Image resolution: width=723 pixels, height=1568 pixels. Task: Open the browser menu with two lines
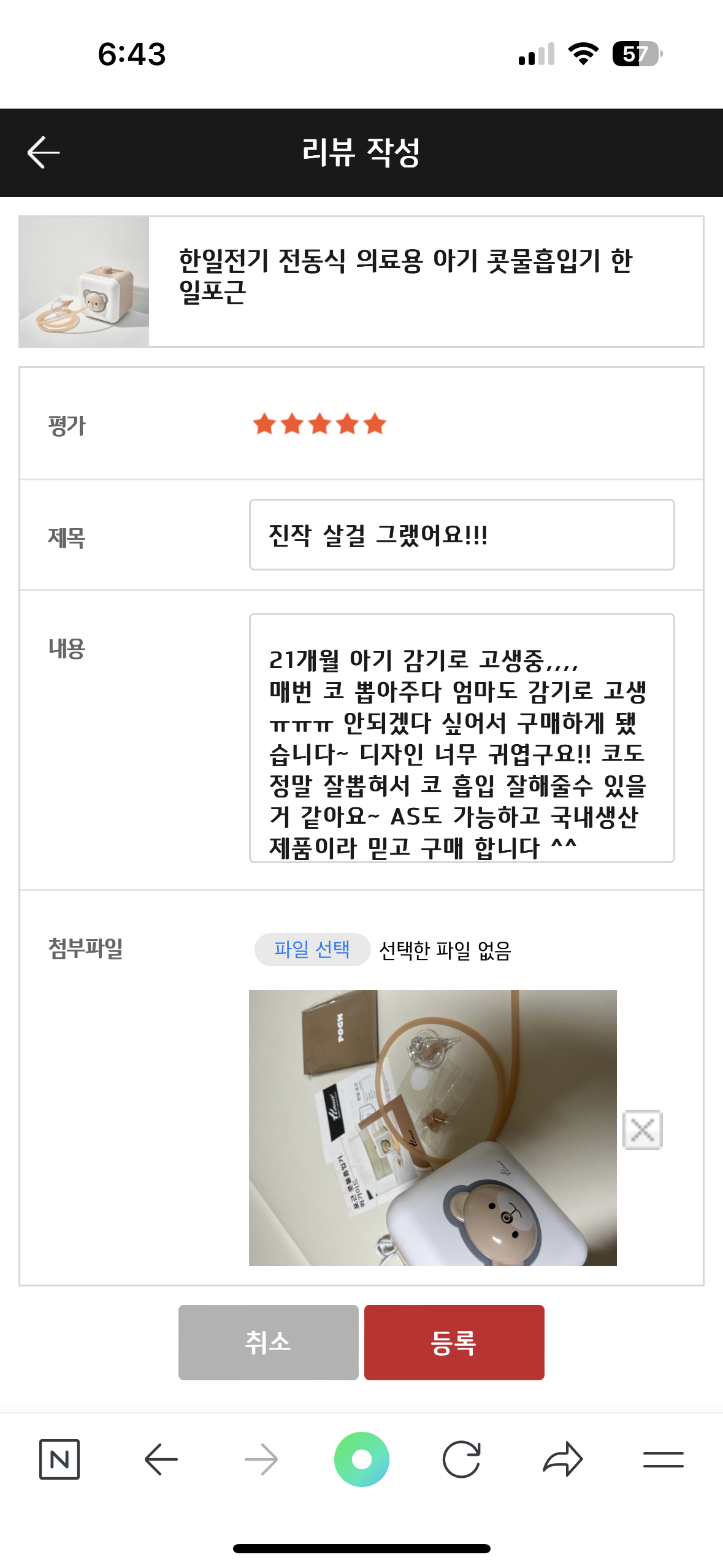pos(663,1459)
